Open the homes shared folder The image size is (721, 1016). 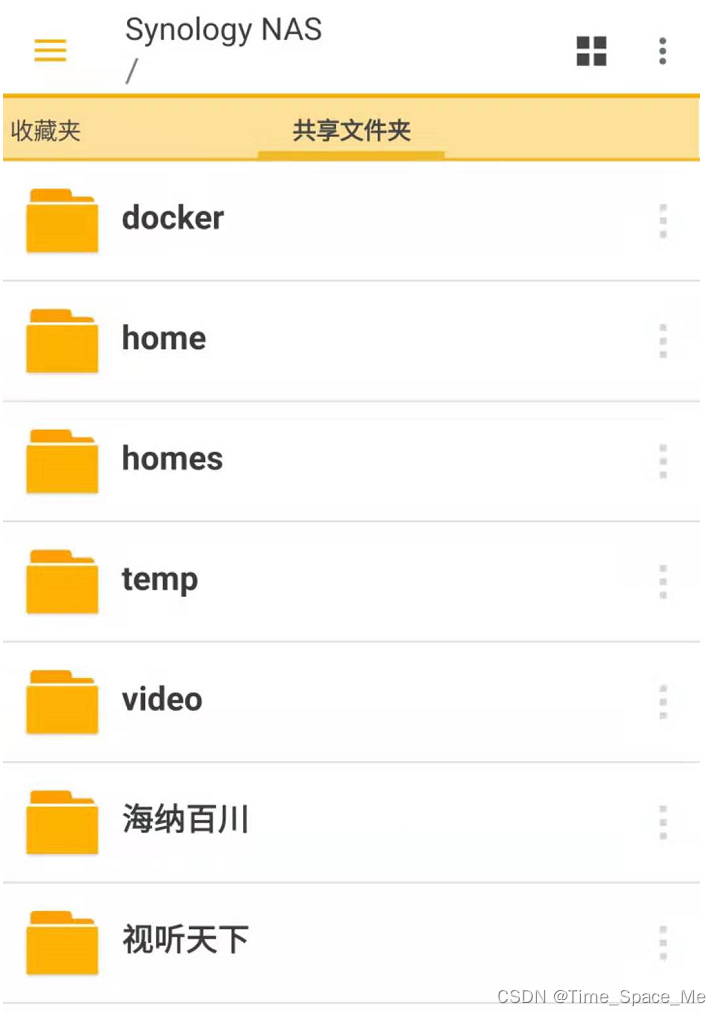click(171, 460)
